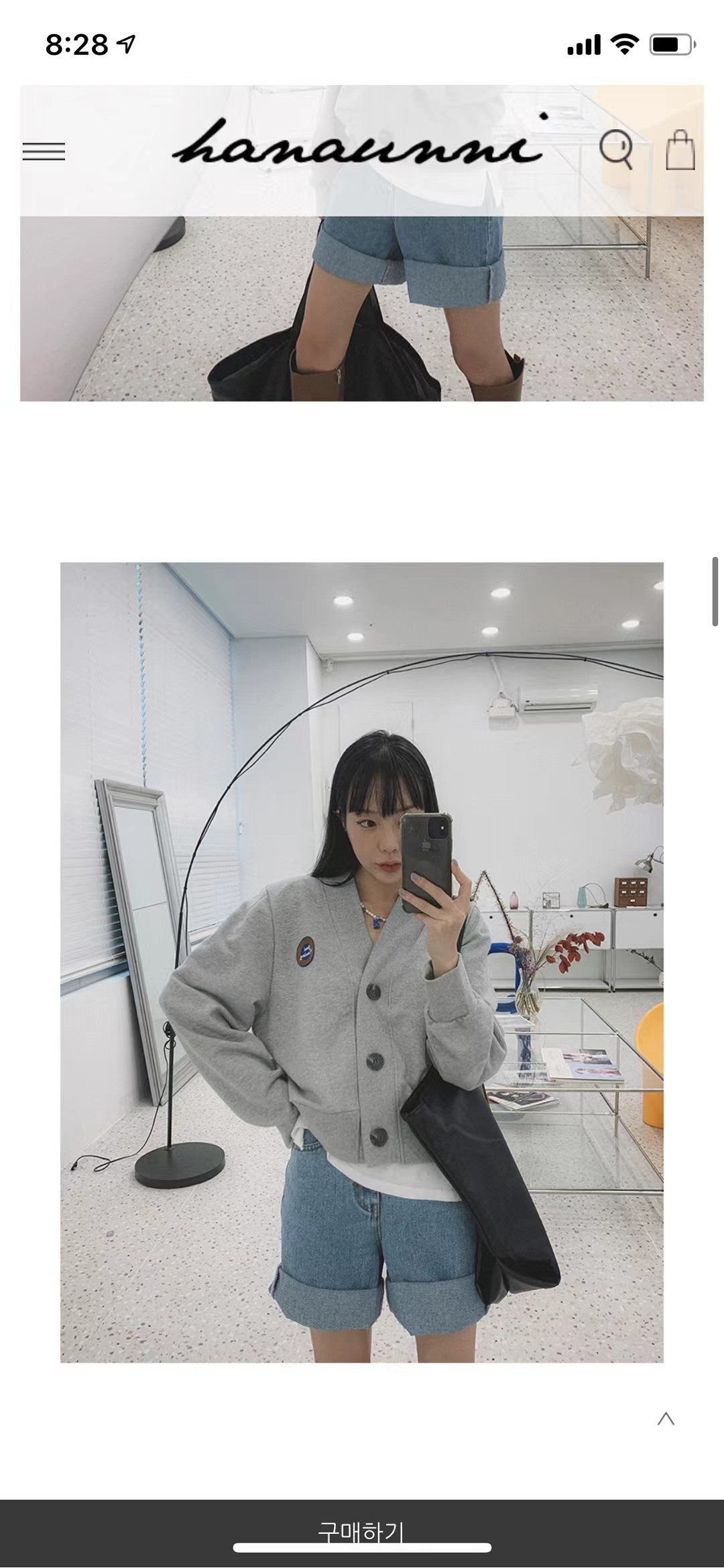Viewport: 724px width, 1568px height.
Task: Open the shopping bag
Action: pyautogui.click(x=680, y=149)
